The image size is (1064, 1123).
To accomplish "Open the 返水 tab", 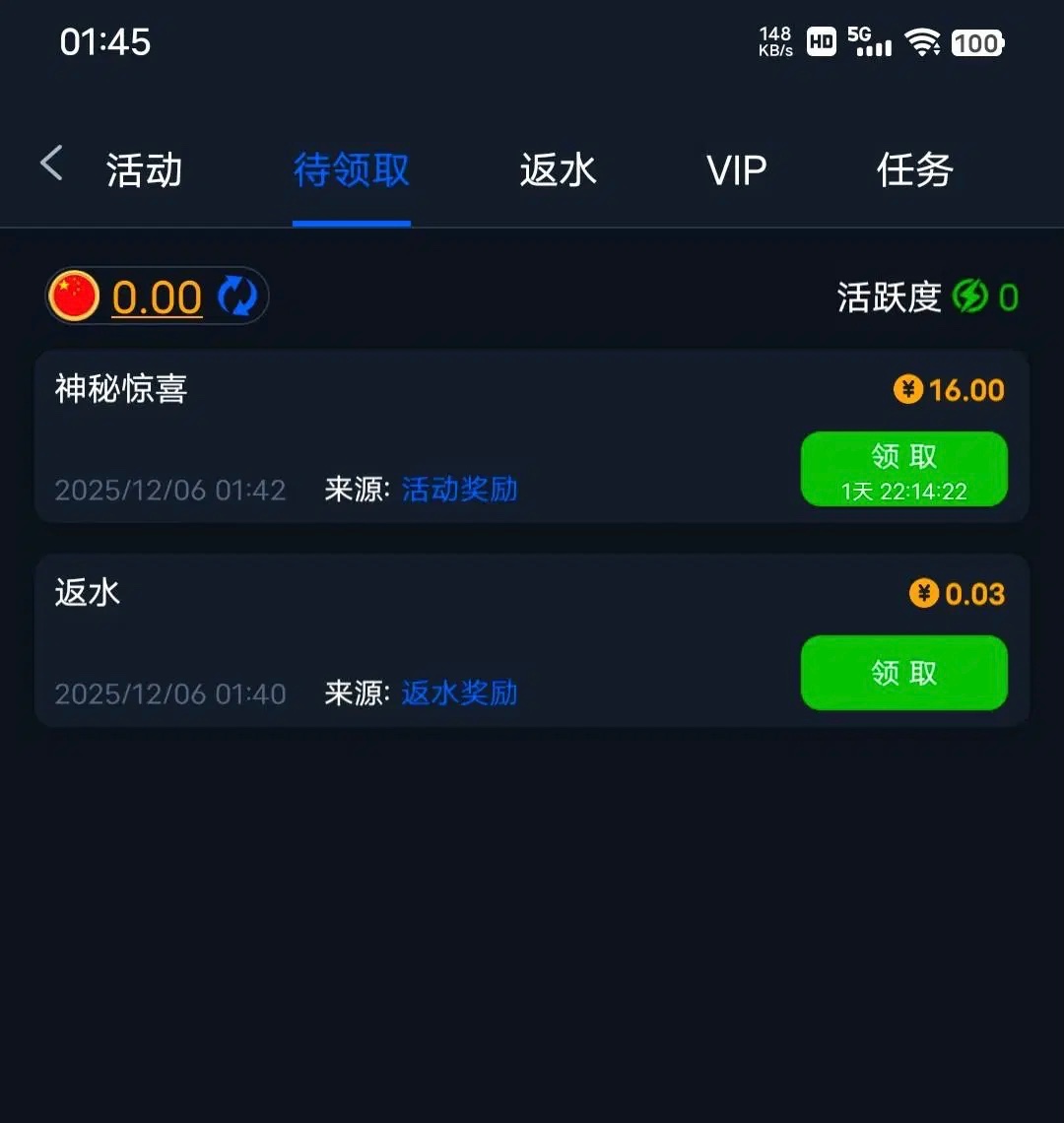I will [x=558, y=170].
